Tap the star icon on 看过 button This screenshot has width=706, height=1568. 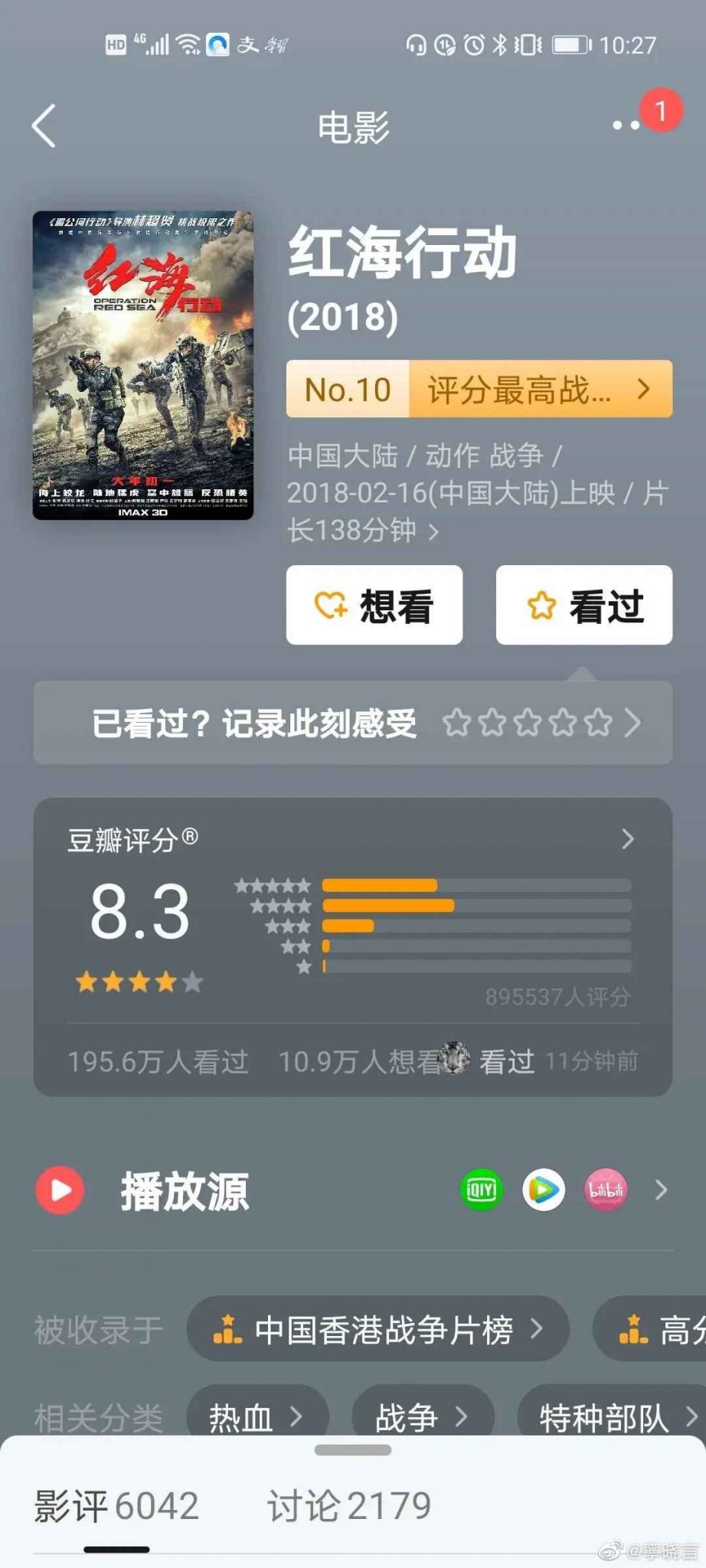541,605
